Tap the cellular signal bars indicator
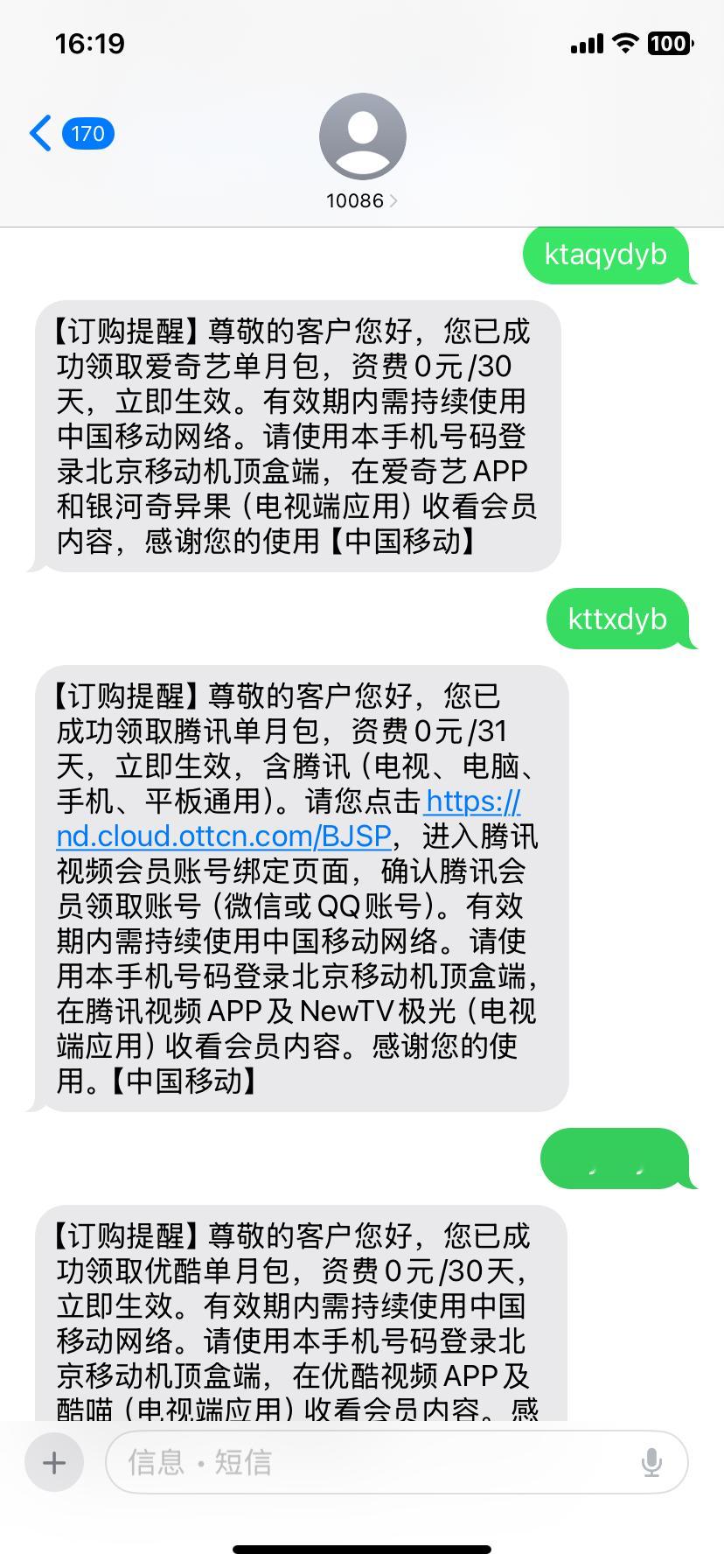724x1568 pixels. (587, 43)
